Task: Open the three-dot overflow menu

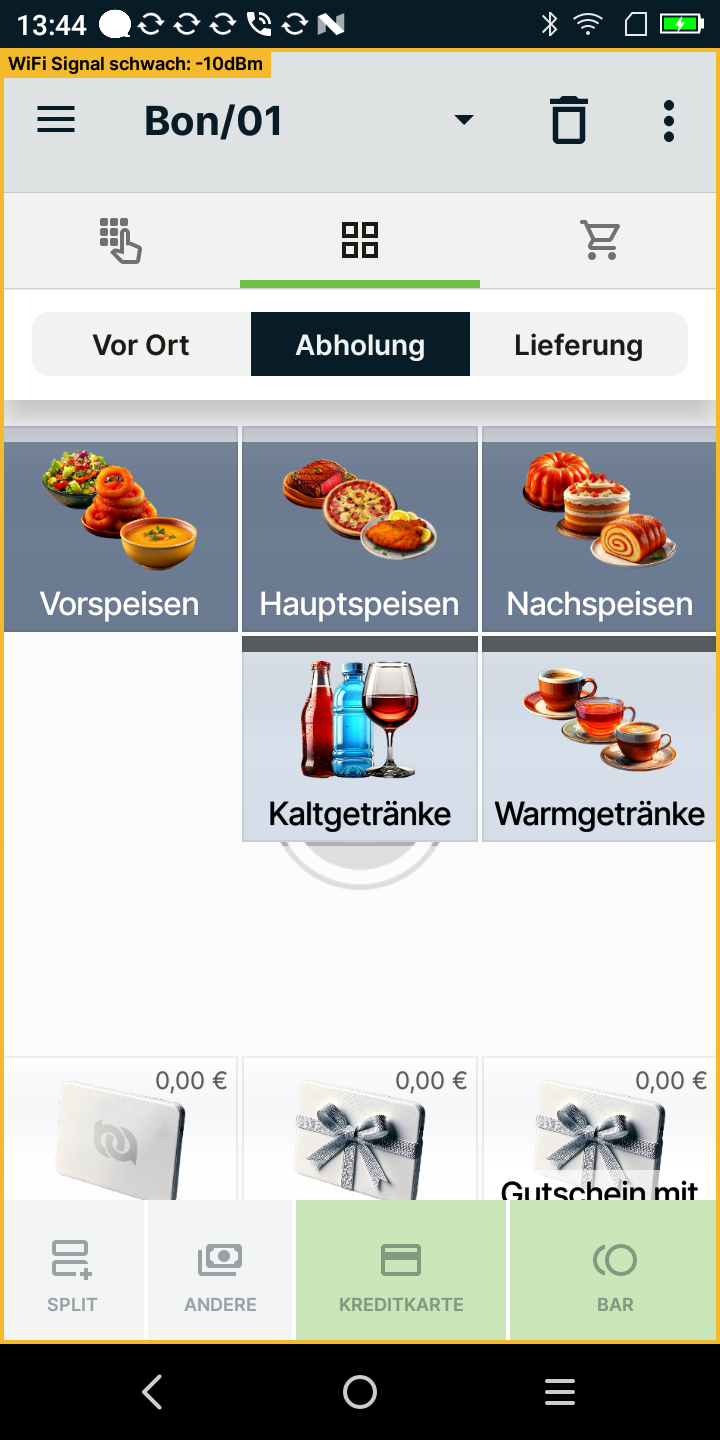Action: pos(668,121)
